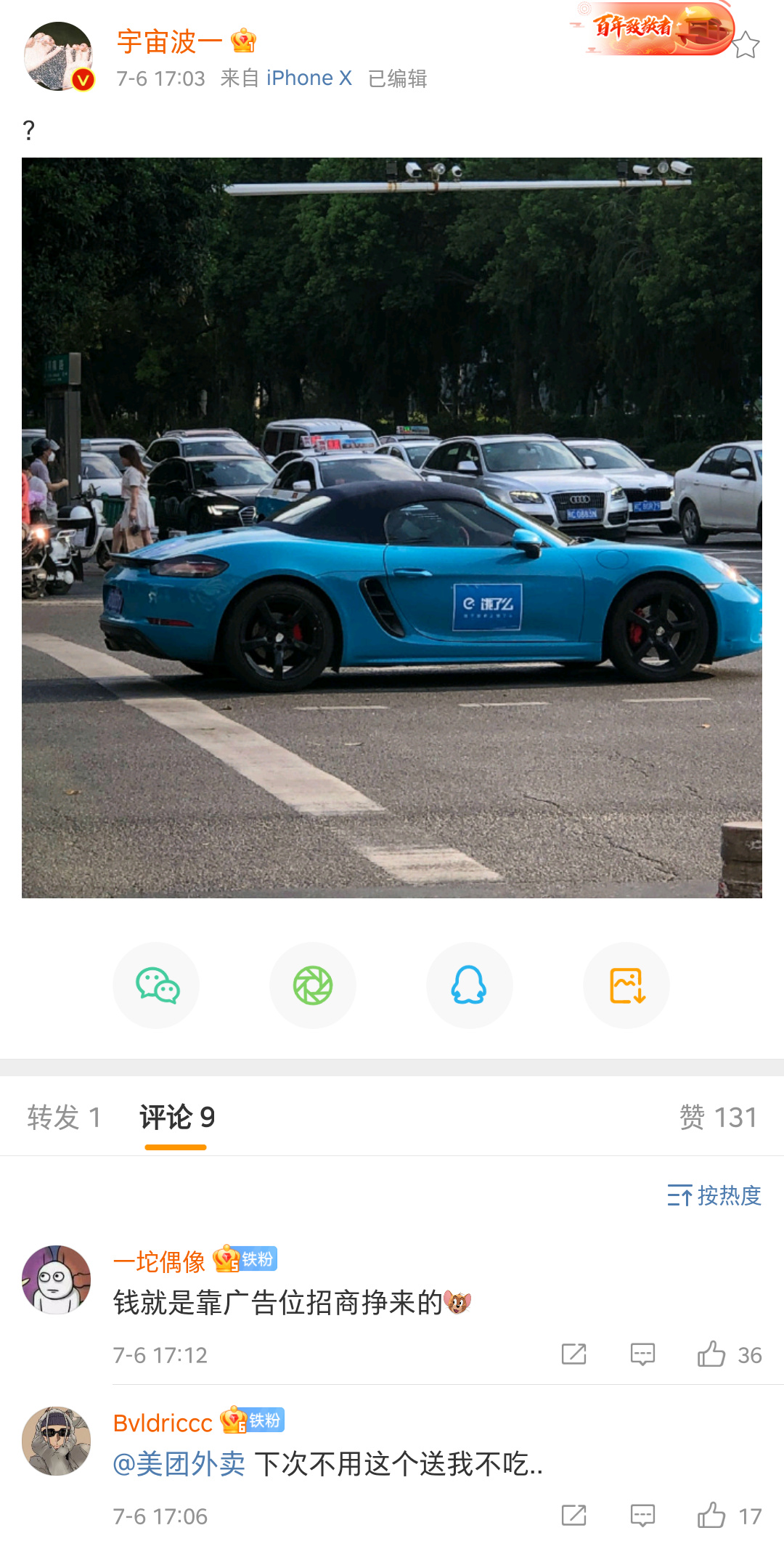Image resolution: width=784 pixels, height=1541 pixels.
Task: Open the blue car photo full-screen
Action: coord(392,528)
